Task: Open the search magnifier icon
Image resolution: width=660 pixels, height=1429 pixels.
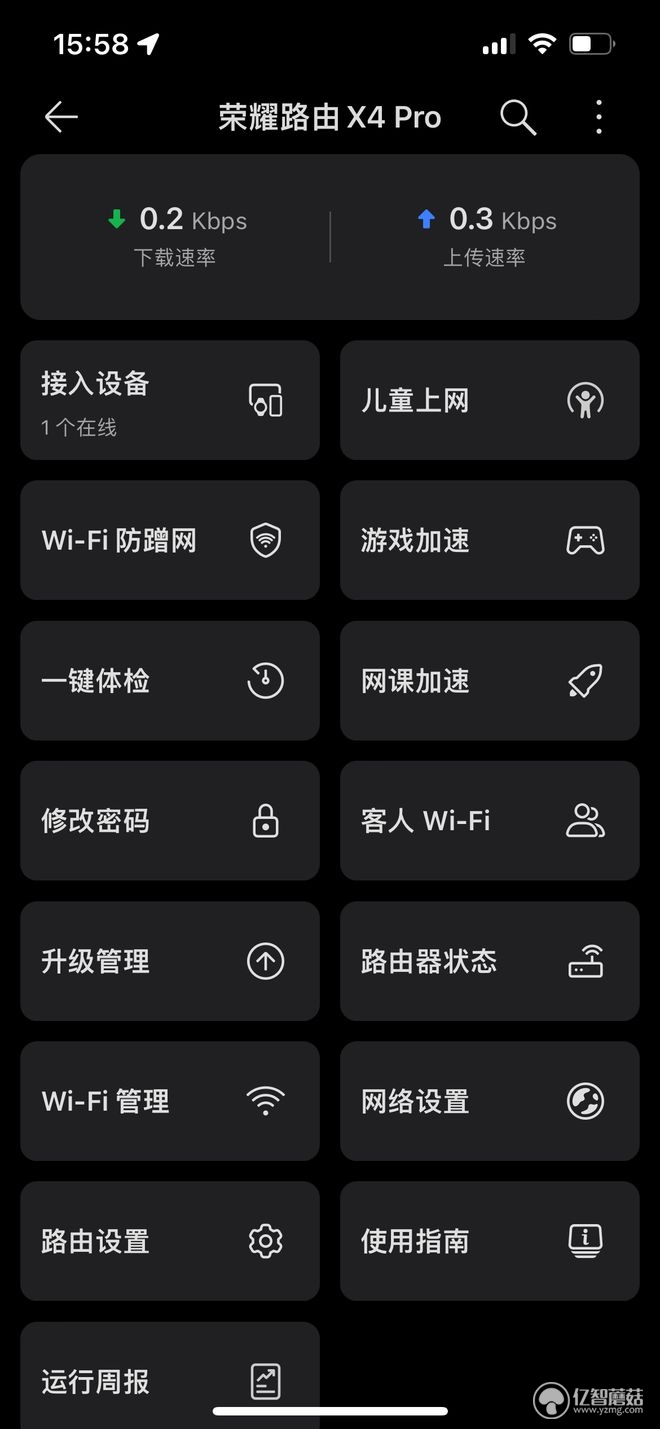Action: [x=518, y=118]
